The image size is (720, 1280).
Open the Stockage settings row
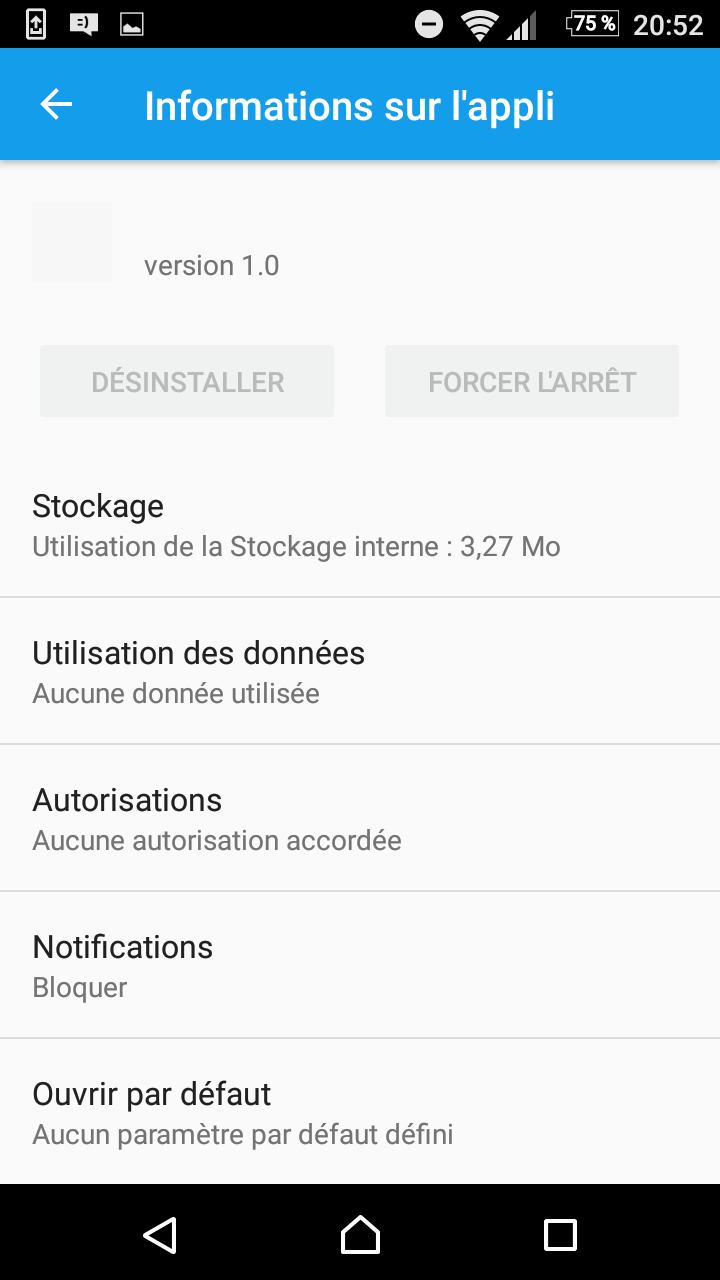coord(360,525)
